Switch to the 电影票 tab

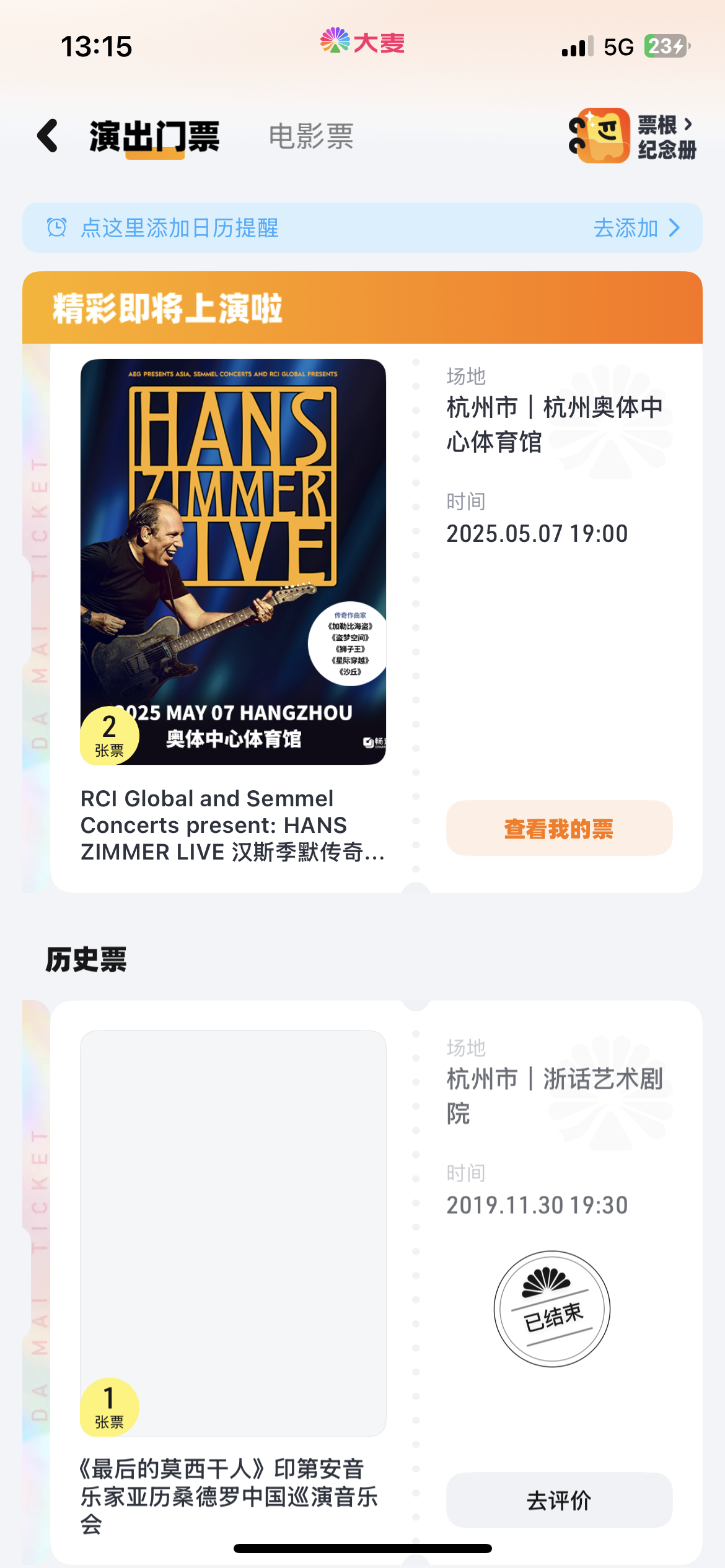tap(311, 136)
